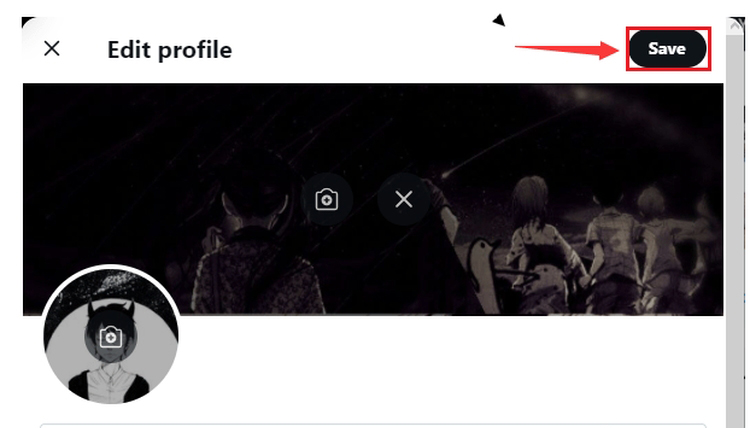Remove the current header photo

pyautogui.click(x=403, y=200)
